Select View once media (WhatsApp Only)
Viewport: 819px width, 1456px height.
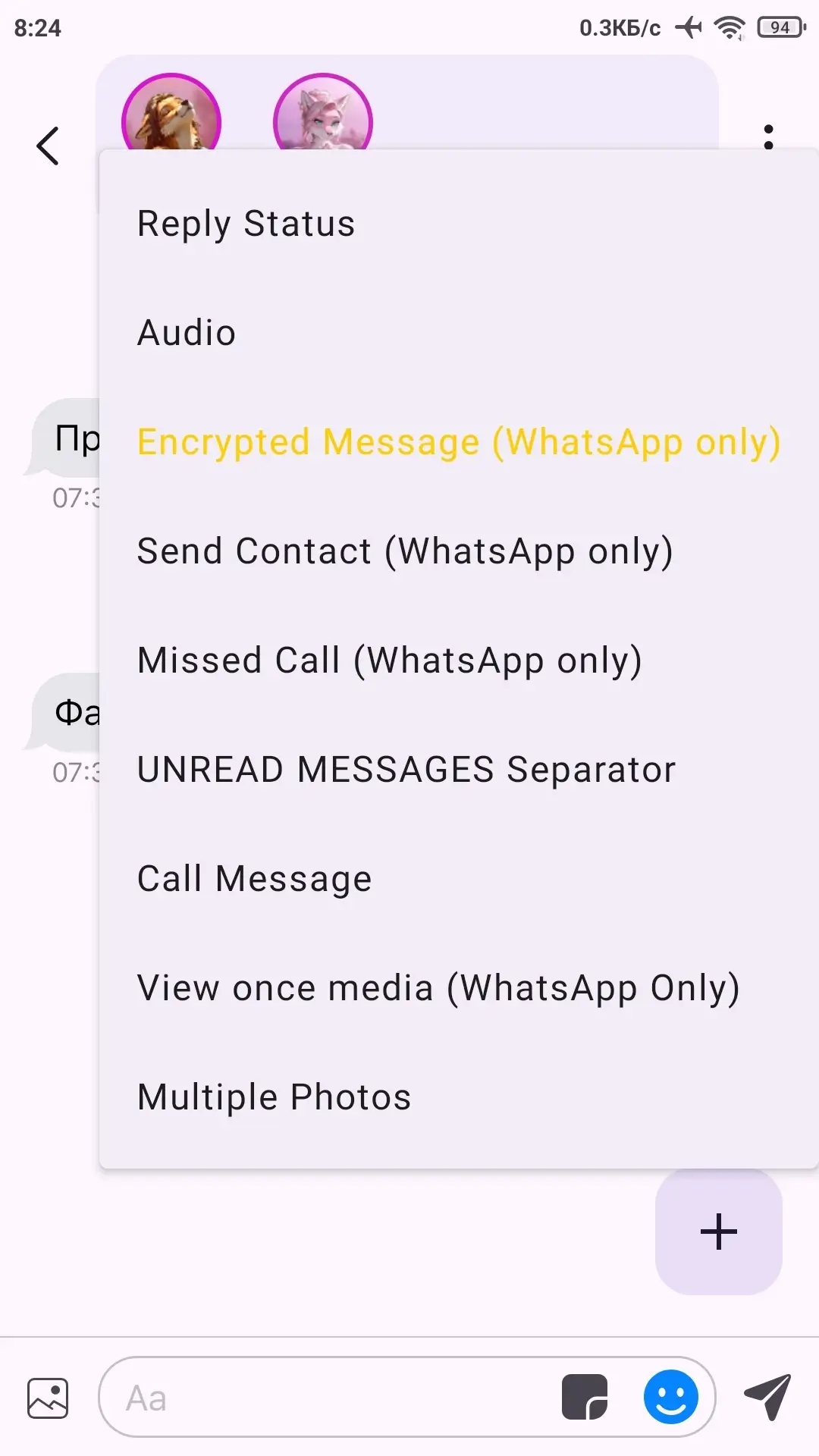click(438, 988)
